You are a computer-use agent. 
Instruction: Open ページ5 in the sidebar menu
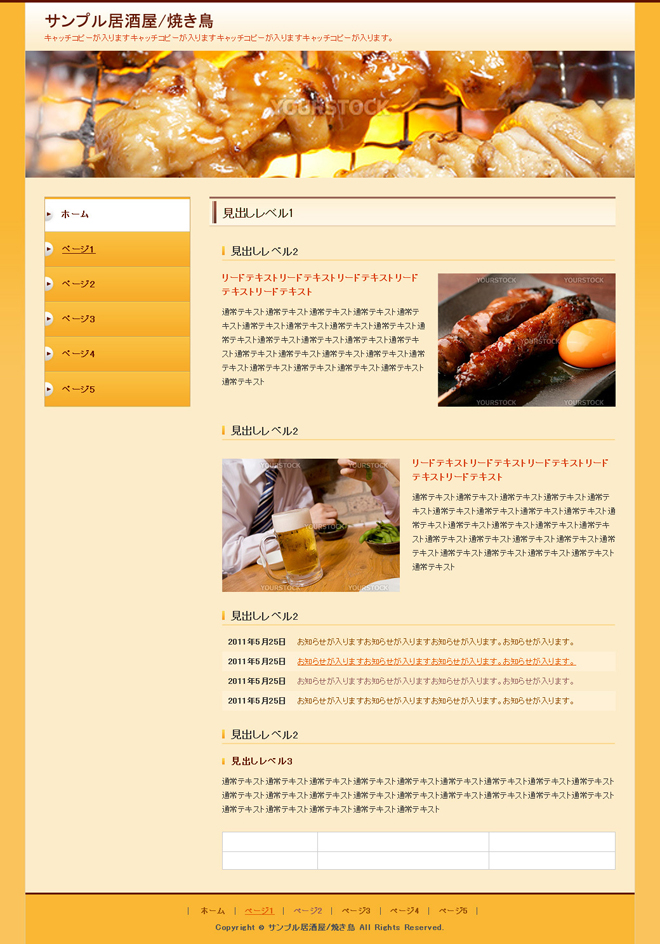117,389
